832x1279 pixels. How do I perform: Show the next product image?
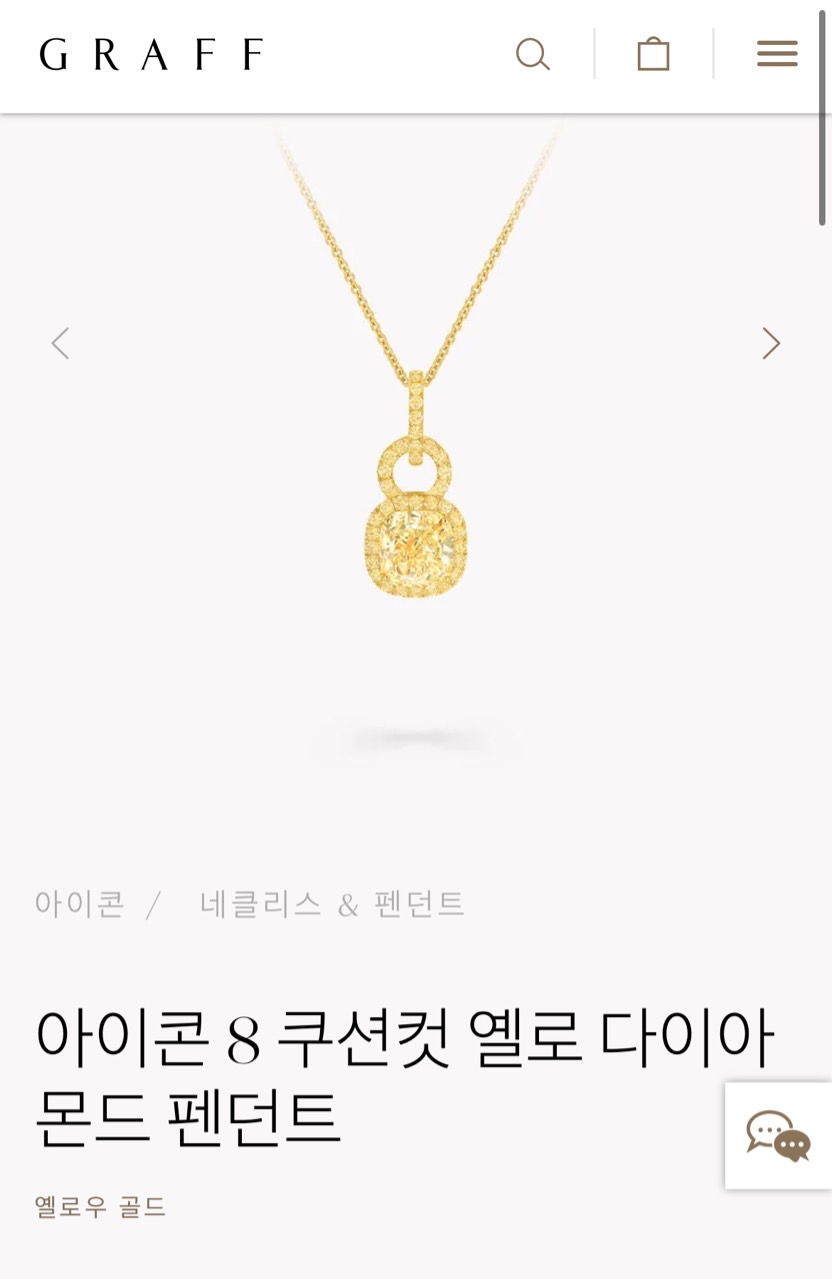770,343
